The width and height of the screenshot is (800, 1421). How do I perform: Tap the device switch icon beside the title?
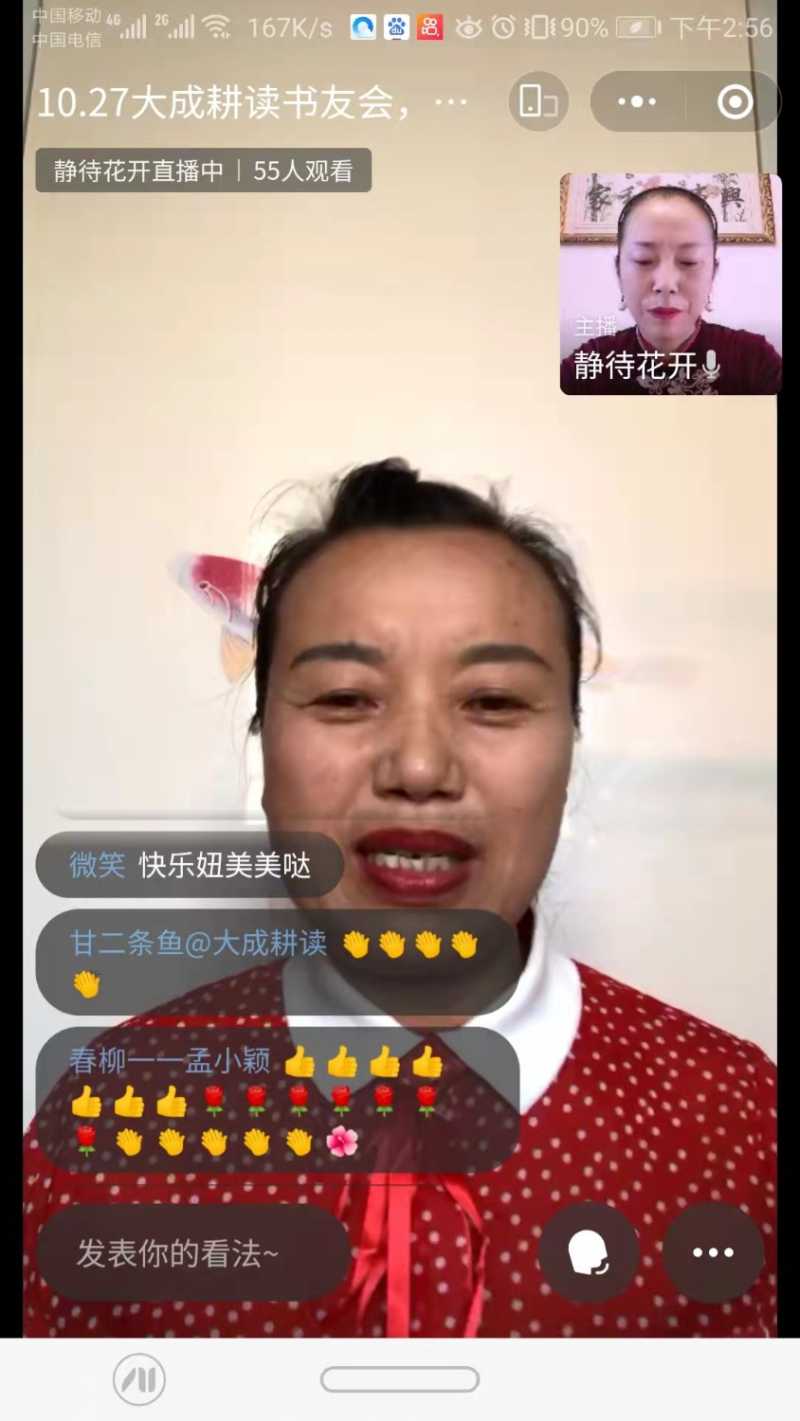[x=538, y=101]
